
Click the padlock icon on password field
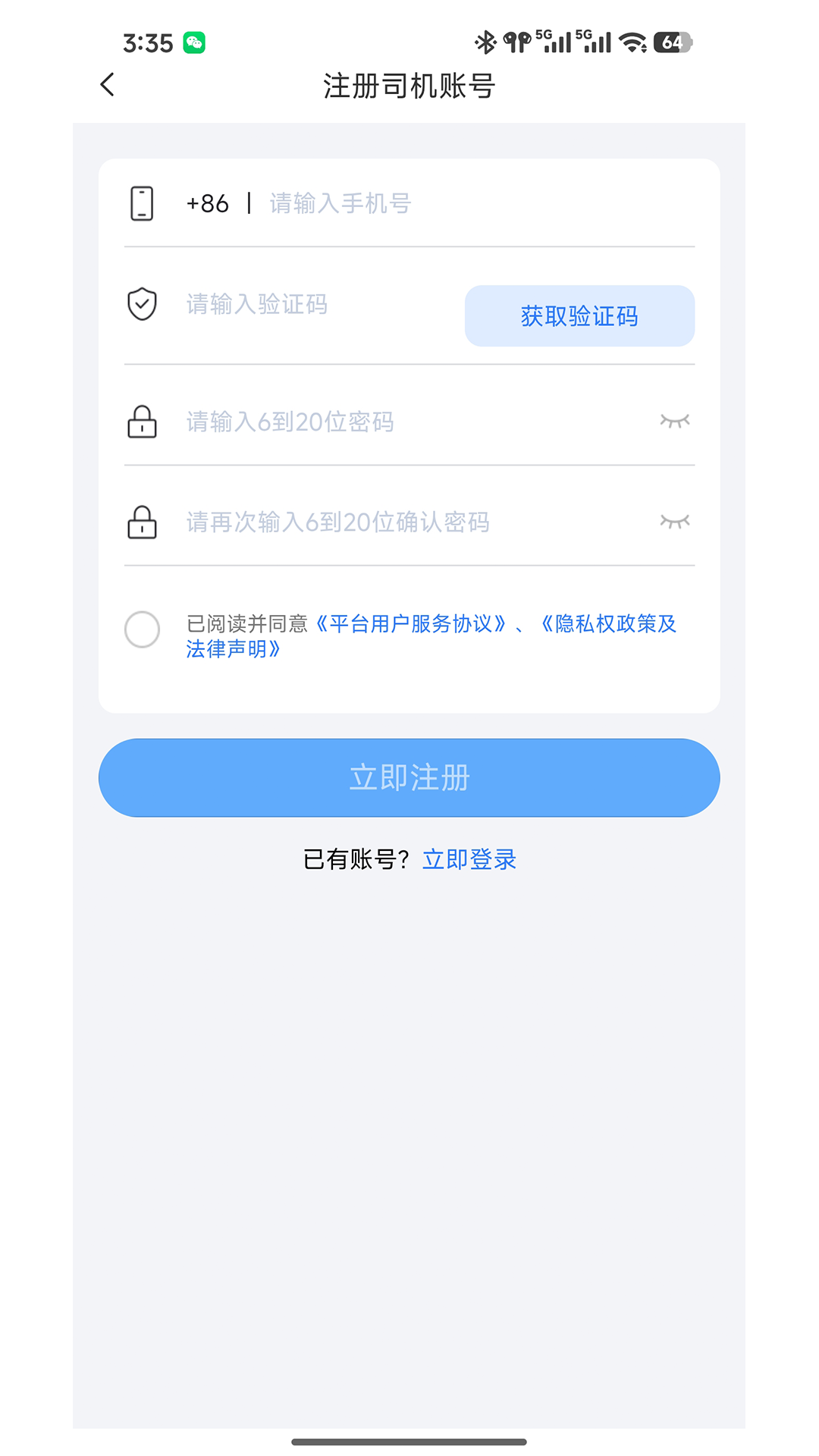pos(143,422)
